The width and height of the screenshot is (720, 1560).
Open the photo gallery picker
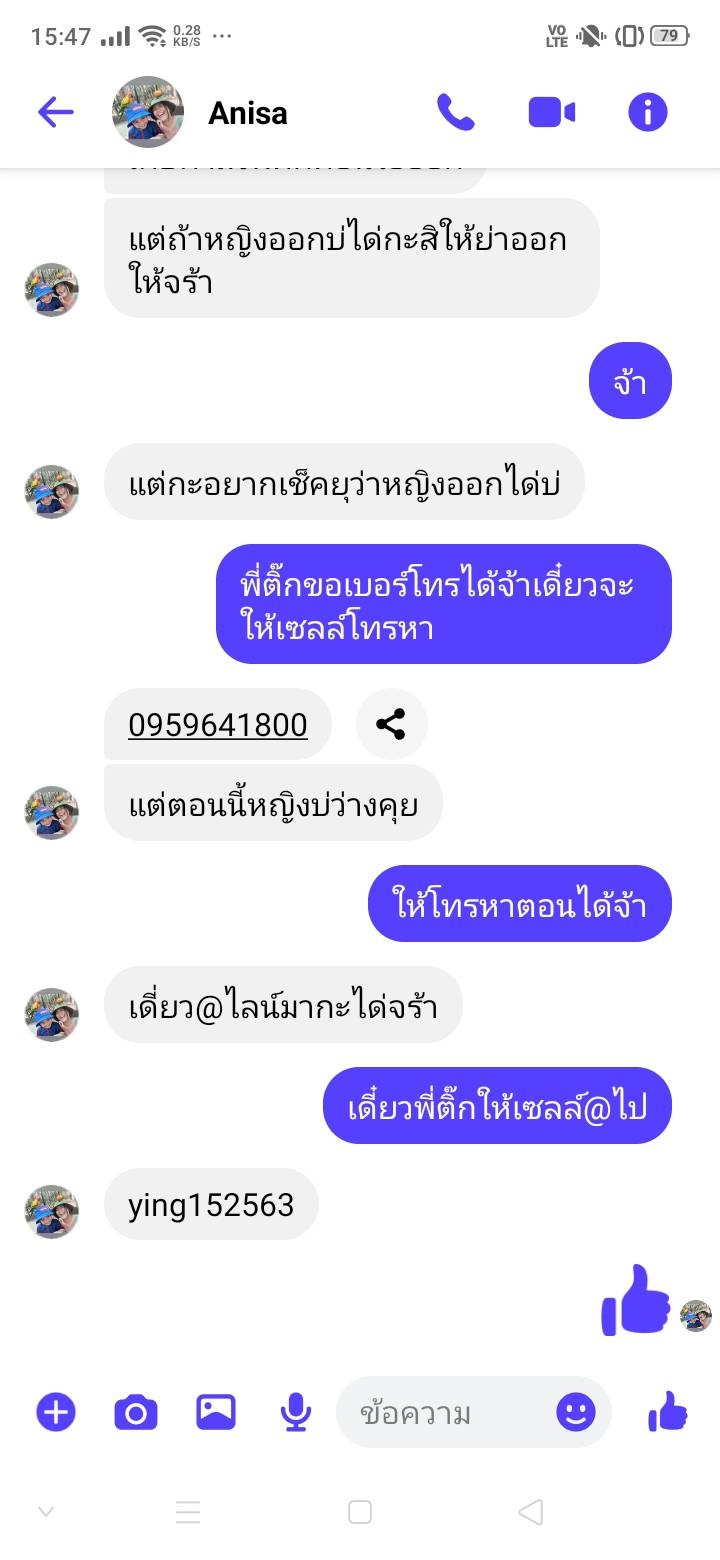(x=216, y=1412)
